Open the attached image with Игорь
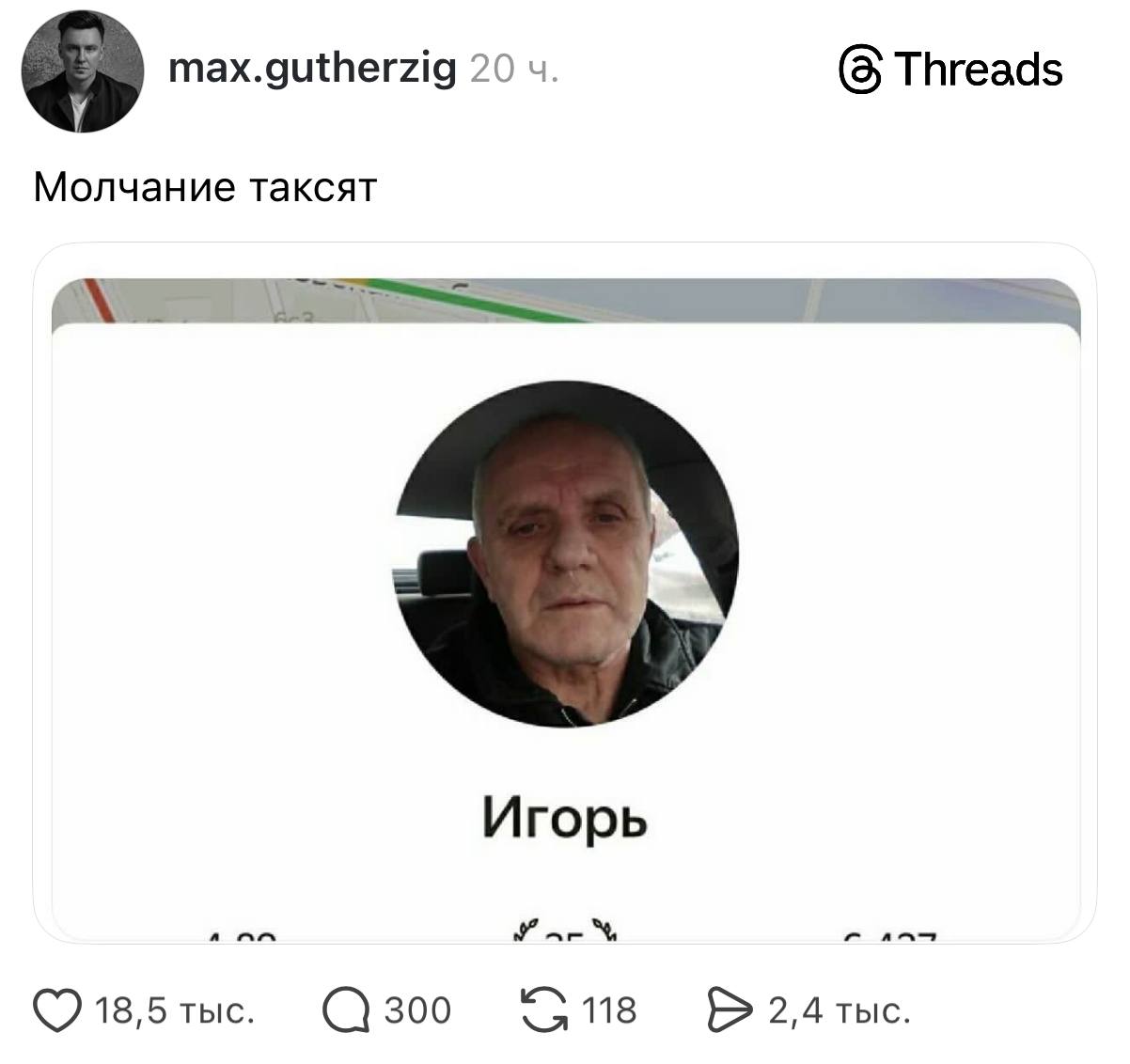1130x1064 pixels. click(x=565, y=602)
